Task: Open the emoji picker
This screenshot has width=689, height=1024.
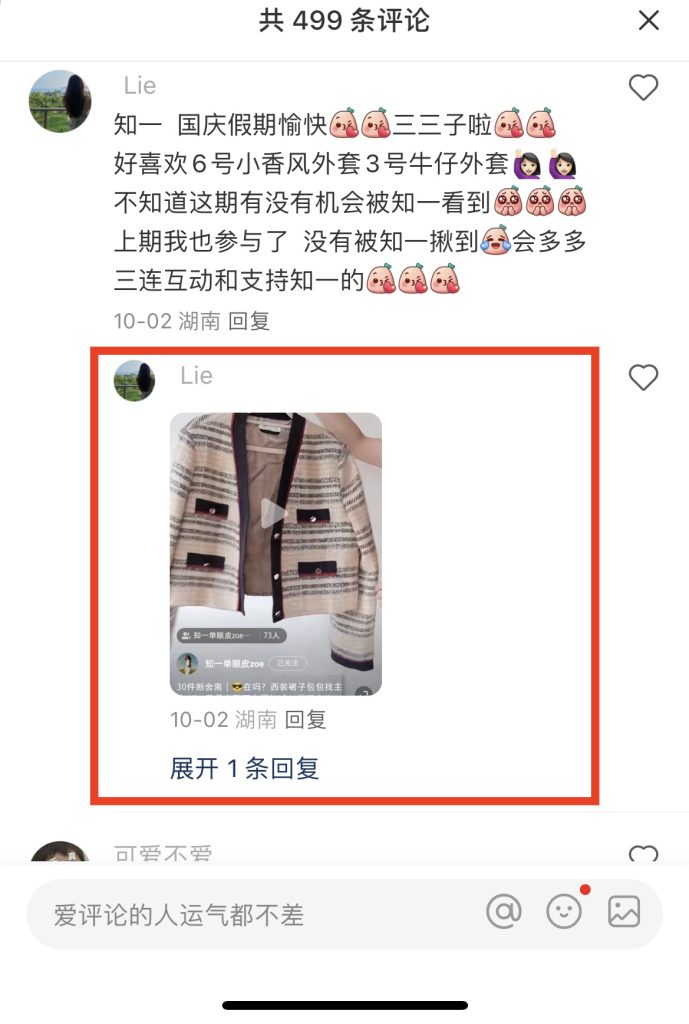Action: 565,911
